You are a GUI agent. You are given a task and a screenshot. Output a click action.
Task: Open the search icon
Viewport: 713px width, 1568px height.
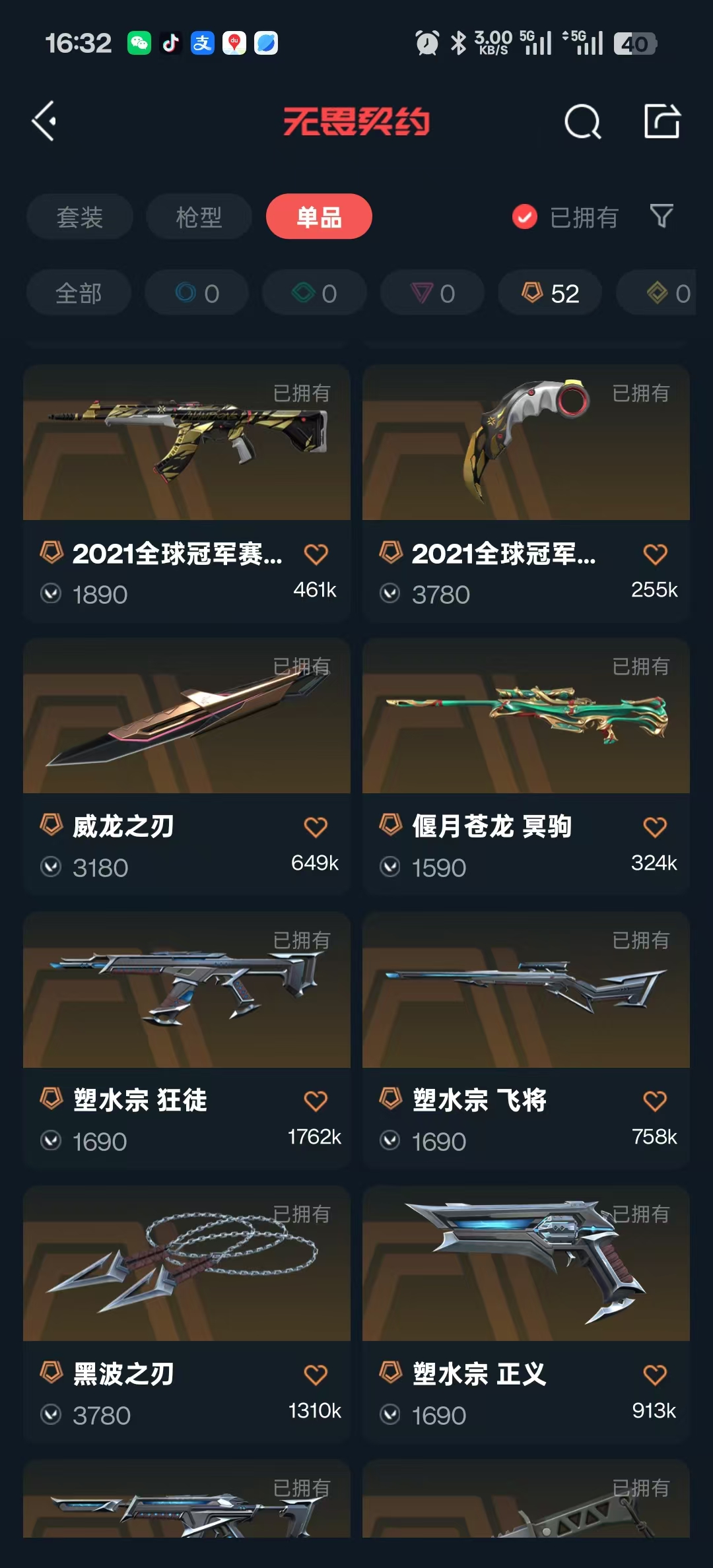(x=582, y=121)
